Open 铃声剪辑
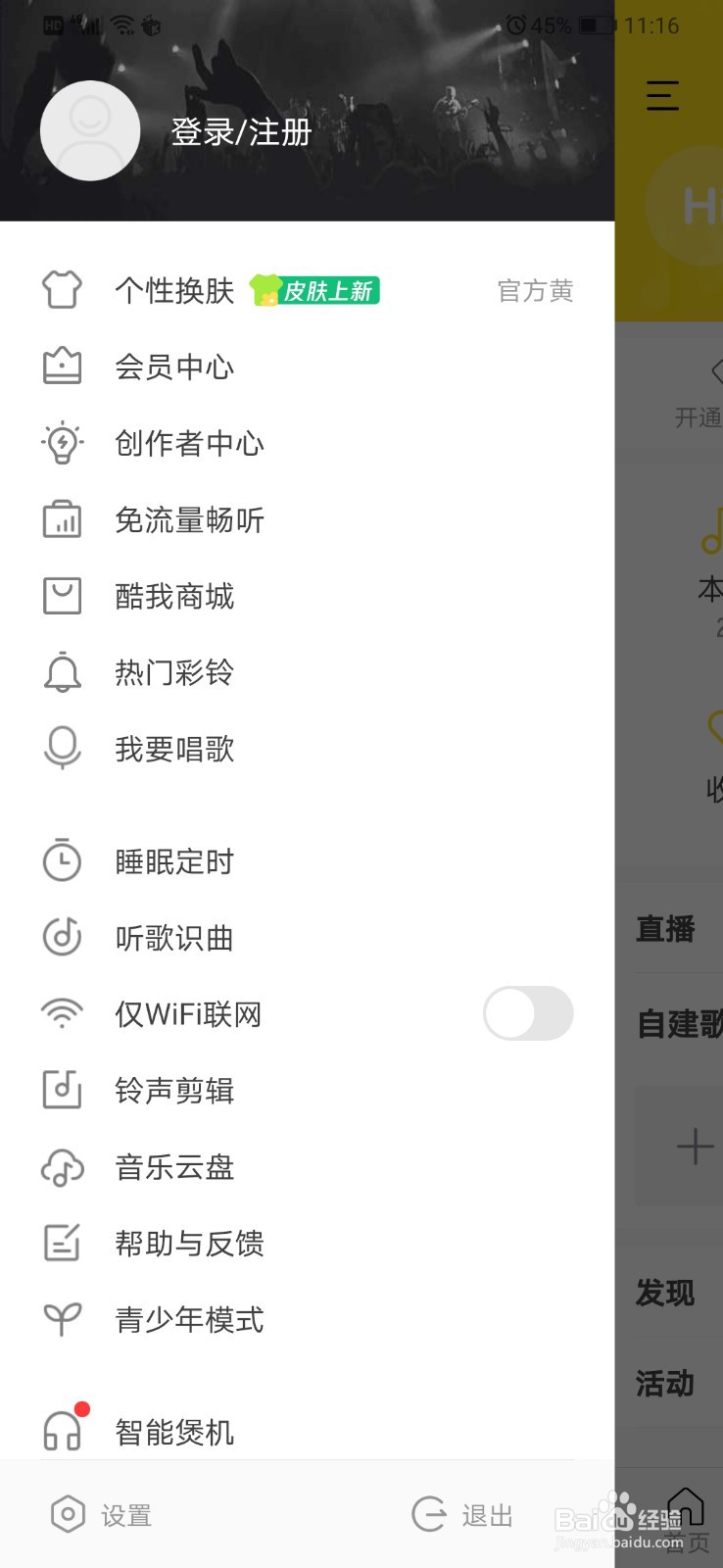The image size is (723, 1568). tap(307, 1090)
